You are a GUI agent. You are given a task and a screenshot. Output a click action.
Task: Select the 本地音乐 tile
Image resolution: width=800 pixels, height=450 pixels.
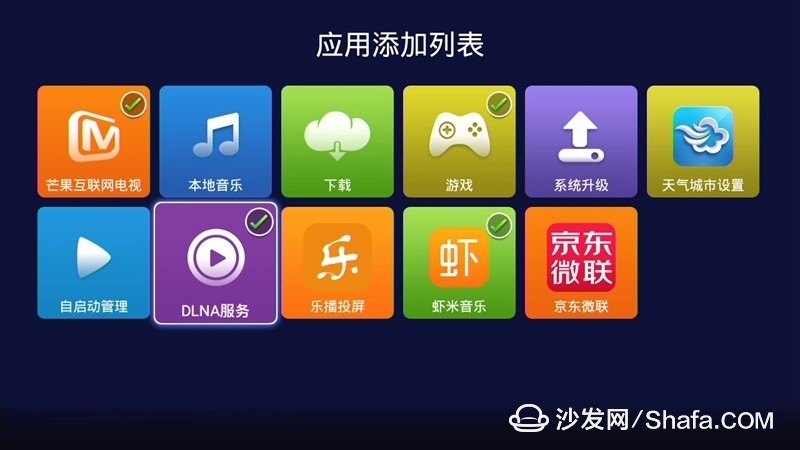point(215,142)
